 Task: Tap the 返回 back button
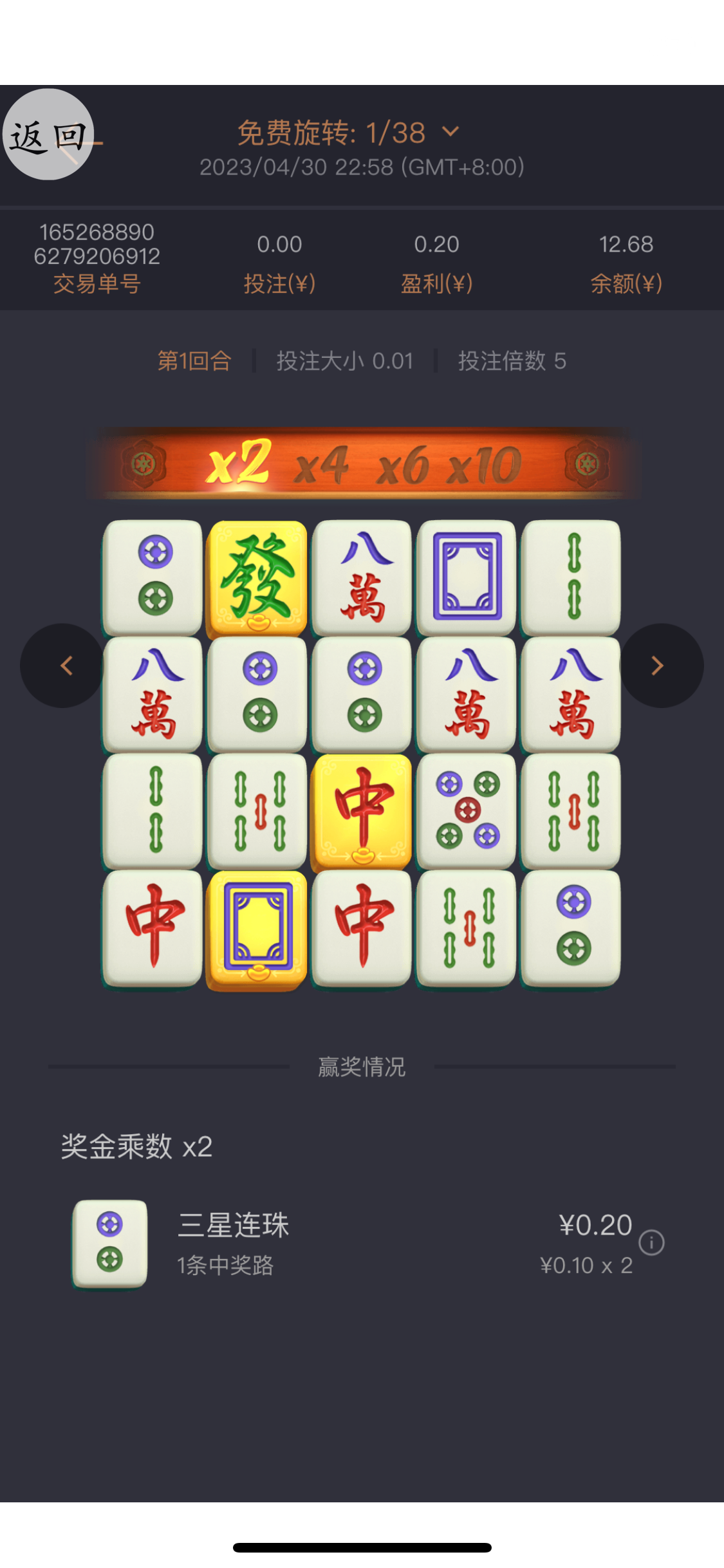pos(48,135)
